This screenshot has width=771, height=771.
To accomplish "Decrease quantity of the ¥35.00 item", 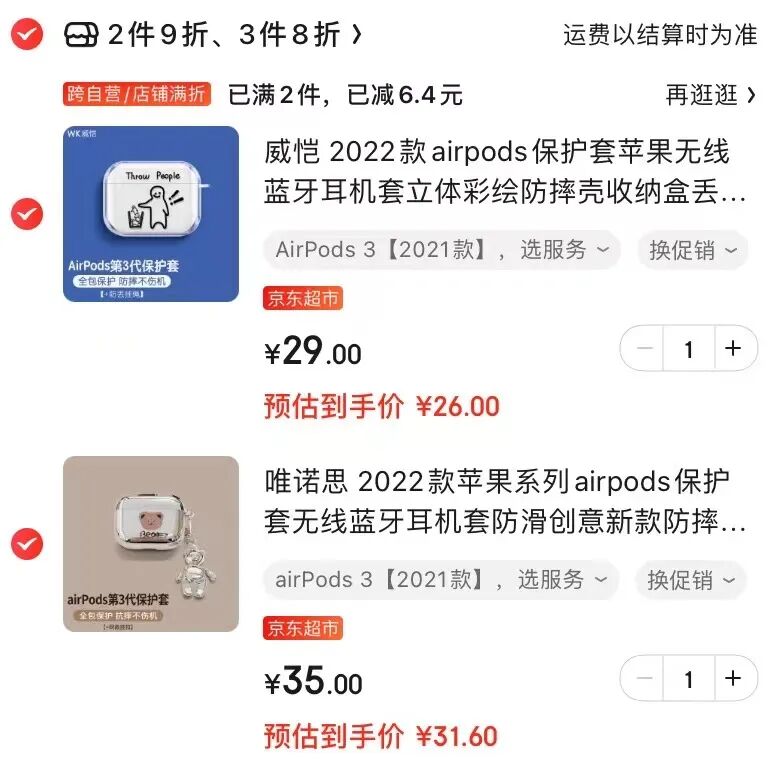I will [x=643, y=678].
